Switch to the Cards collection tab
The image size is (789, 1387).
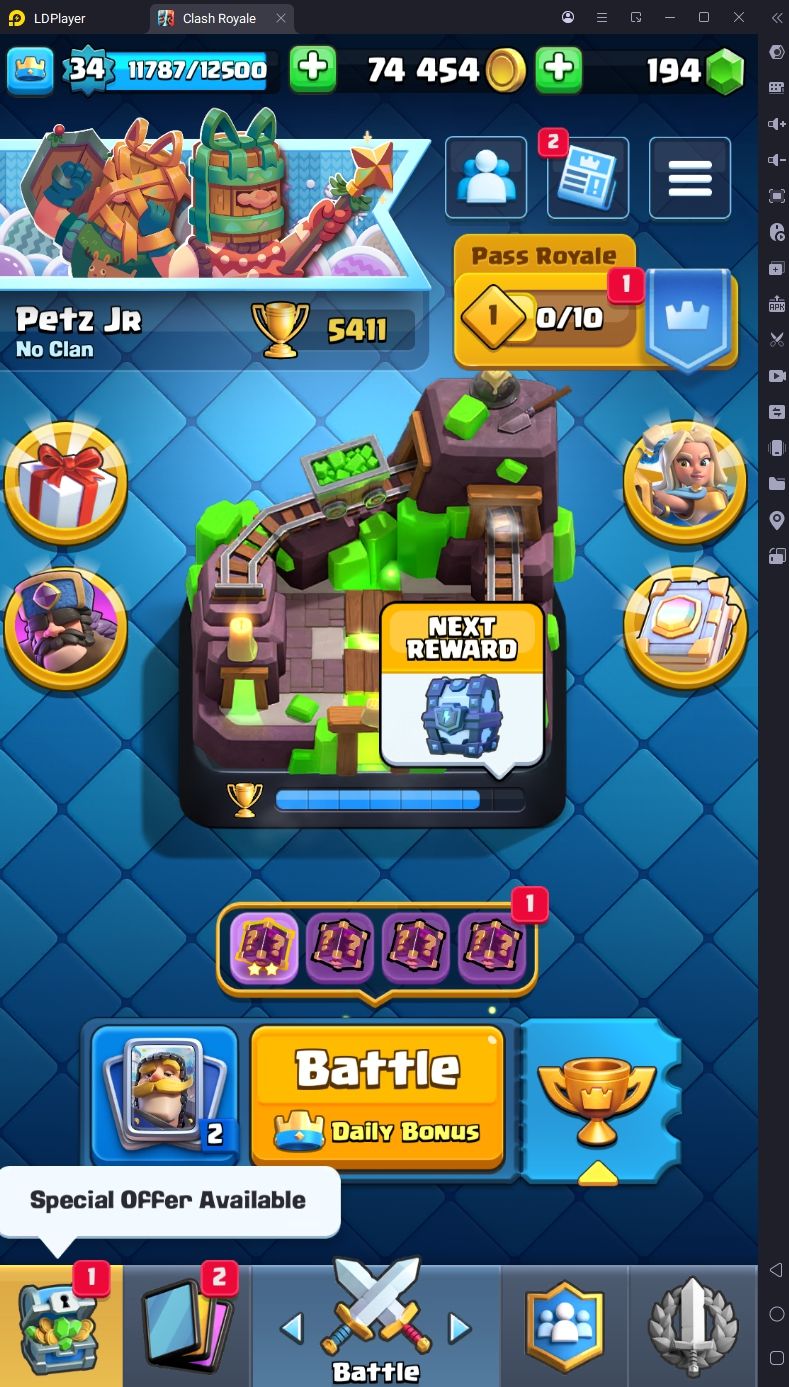pyautogui.click(x=187, y=1326)
